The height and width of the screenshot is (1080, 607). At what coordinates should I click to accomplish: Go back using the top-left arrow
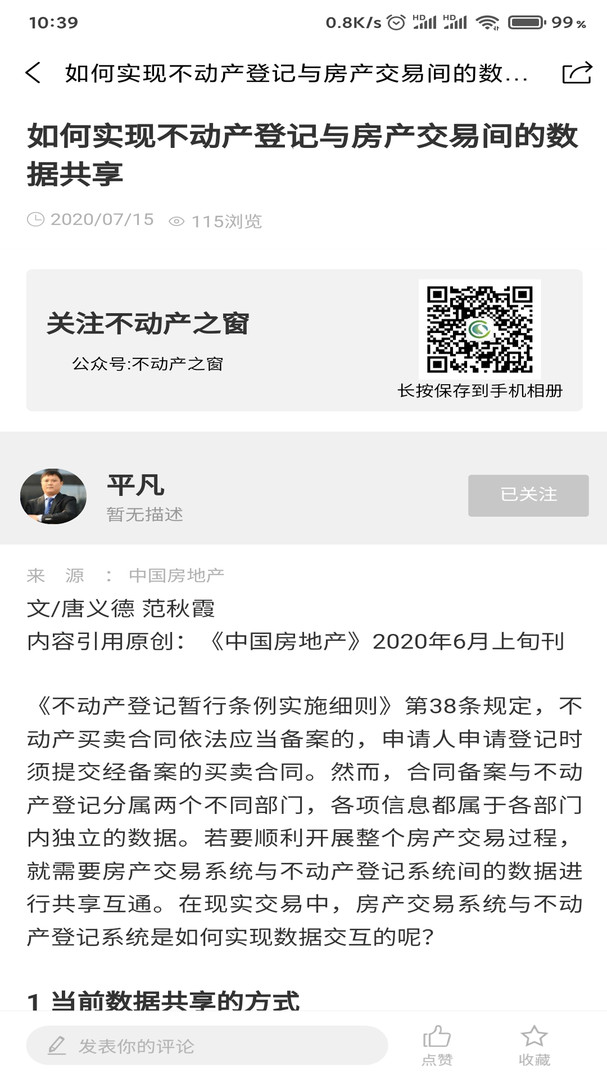[x=33, y=73]
